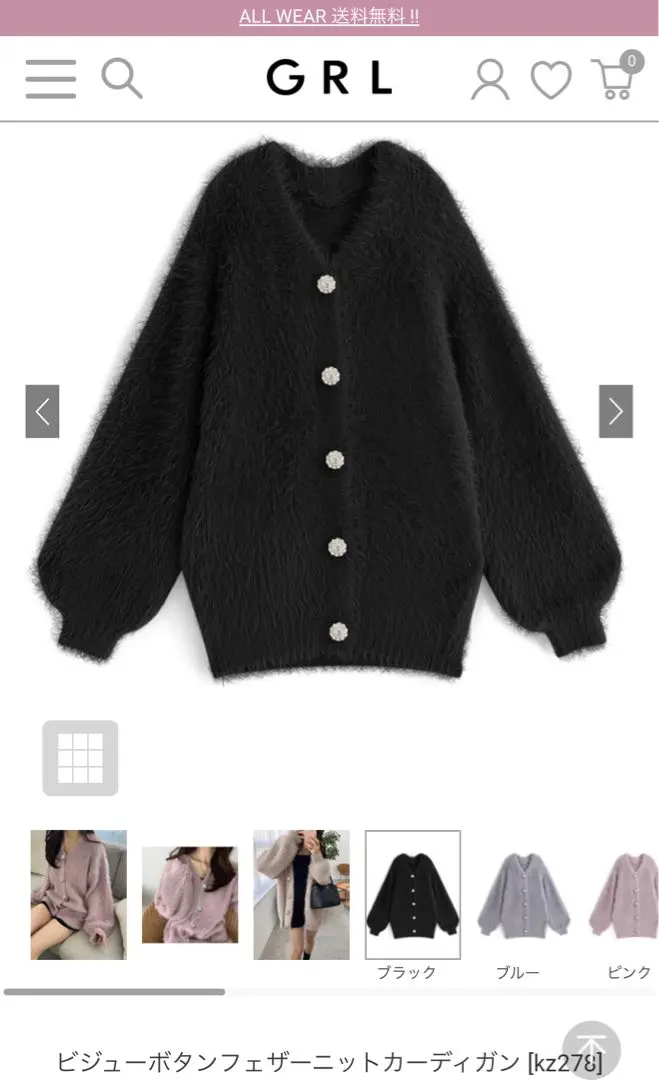Open the account profile icon
Image resolution: width=659 pixels, height=1080 pixels.
(490, 79)
